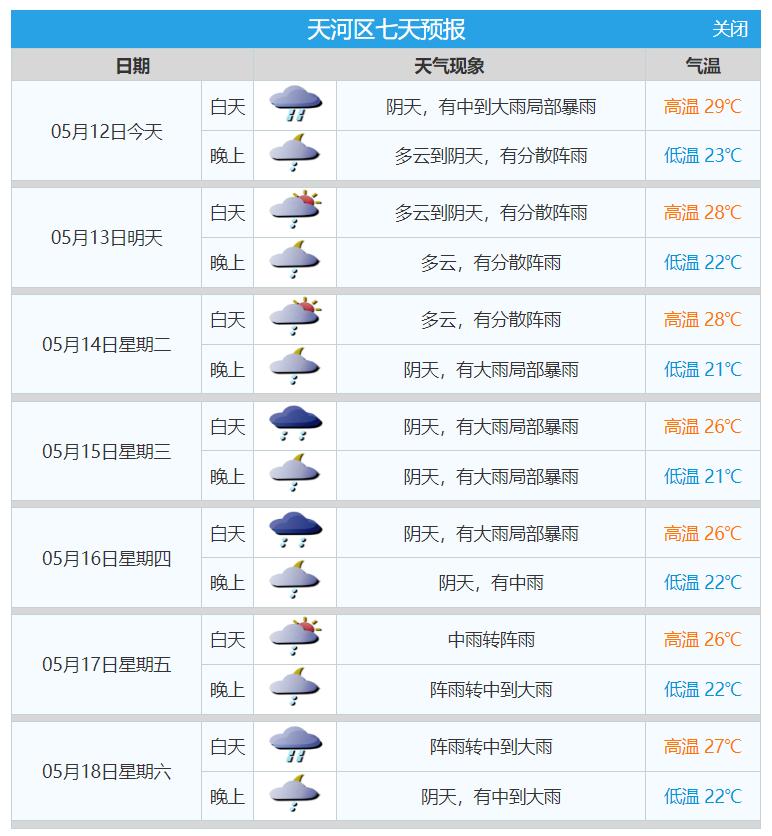Image resolution: width=772 pixels, height=836 pixels.
Task: Click the sun with rain icon for May 17
Action: pyautogui.click(x=294, y=637)
